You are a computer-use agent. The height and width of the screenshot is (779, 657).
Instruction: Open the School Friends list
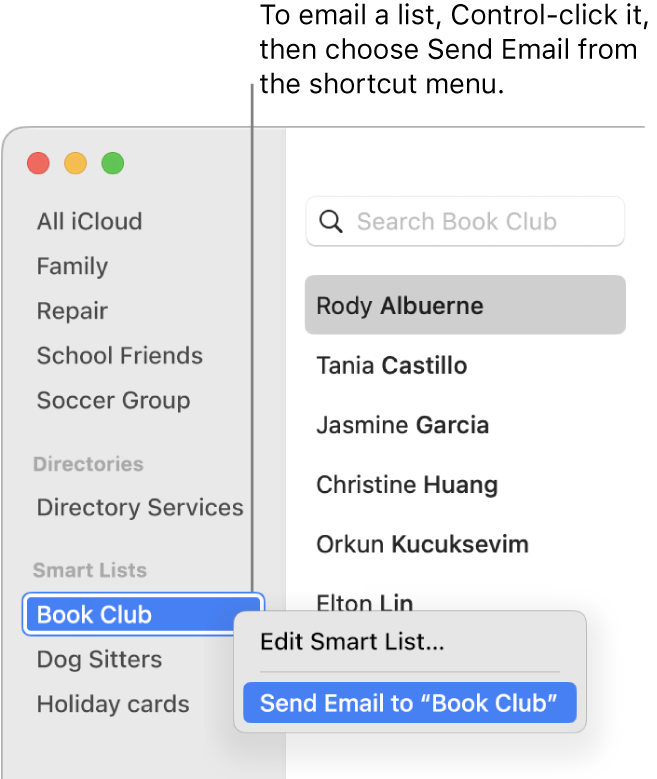click(x=119, y=356)
